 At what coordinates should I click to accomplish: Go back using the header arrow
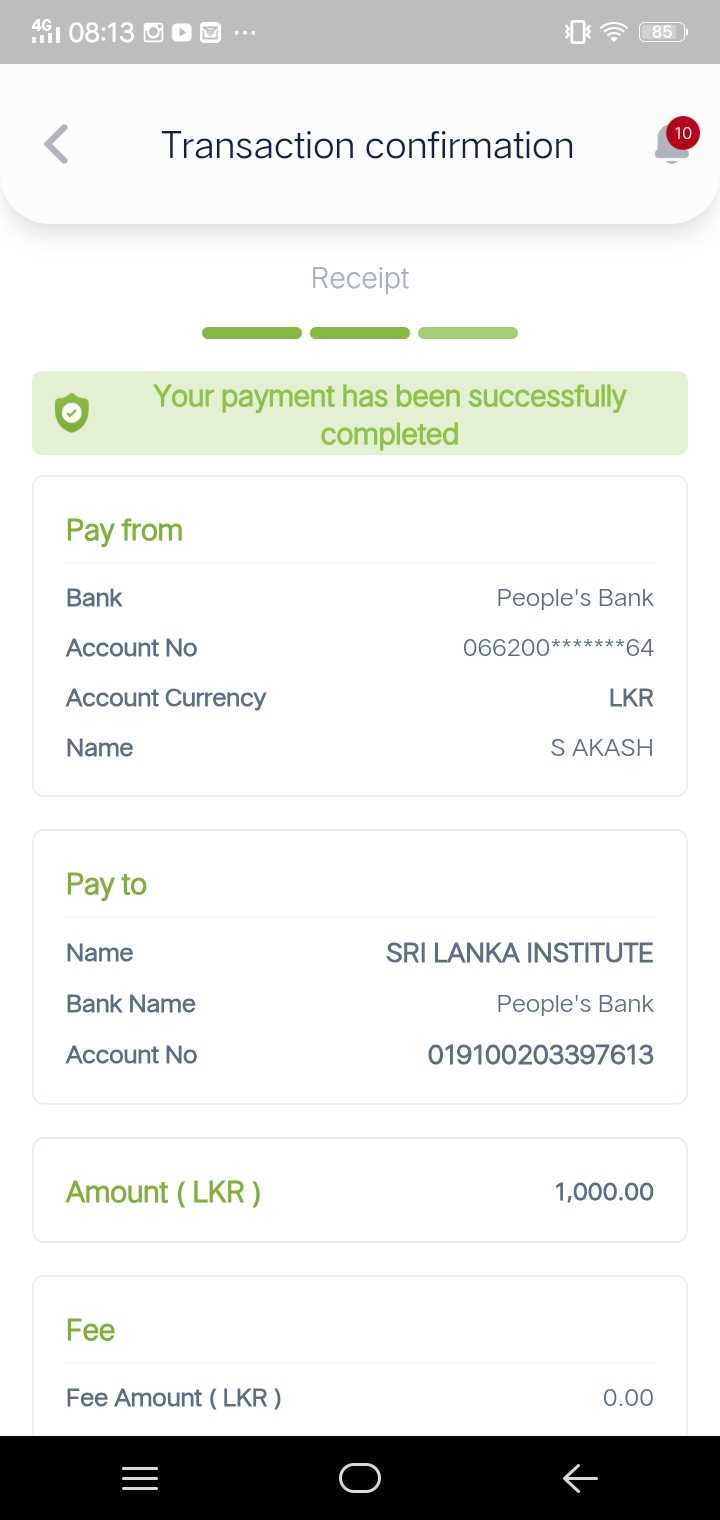coord(57,145)
